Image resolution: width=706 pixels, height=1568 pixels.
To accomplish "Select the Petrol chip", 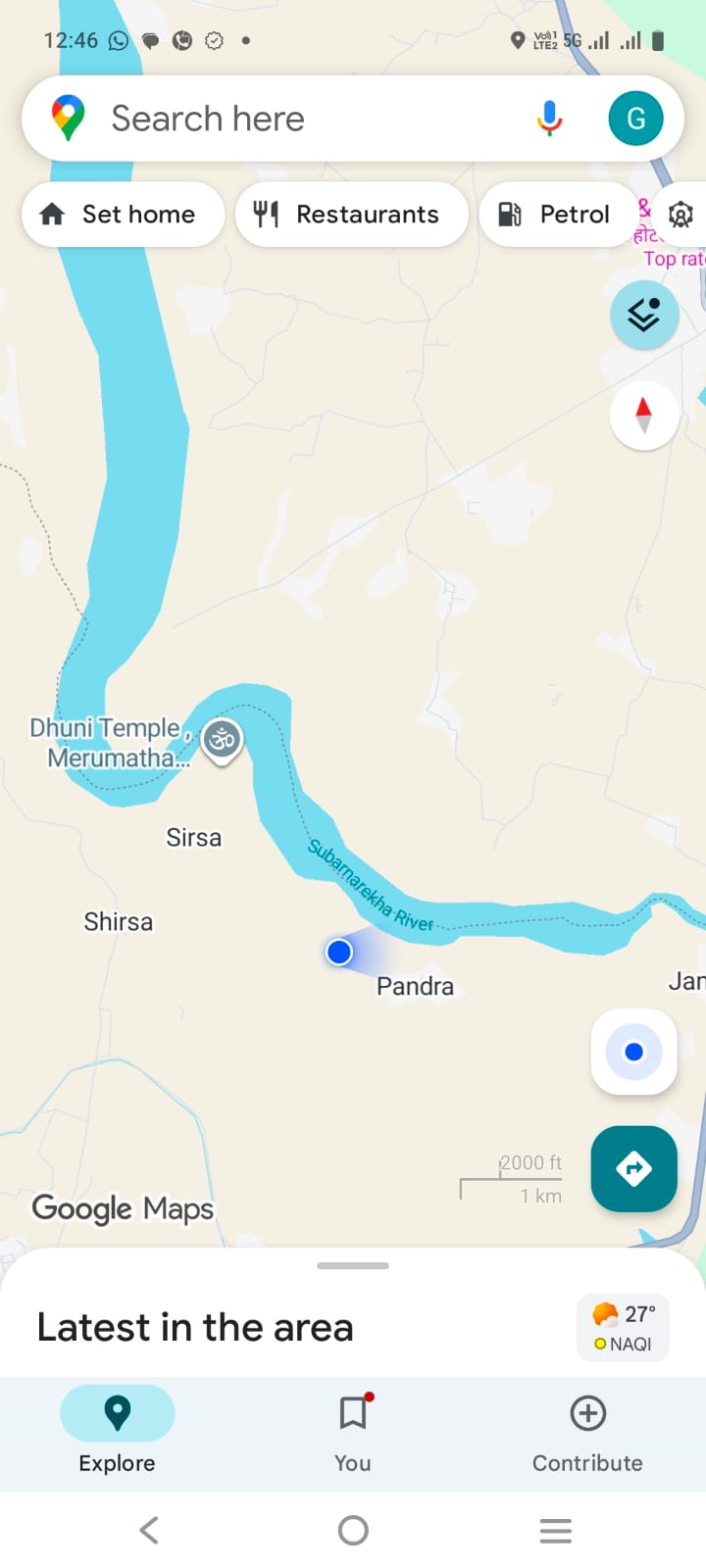I will point(556,214).
